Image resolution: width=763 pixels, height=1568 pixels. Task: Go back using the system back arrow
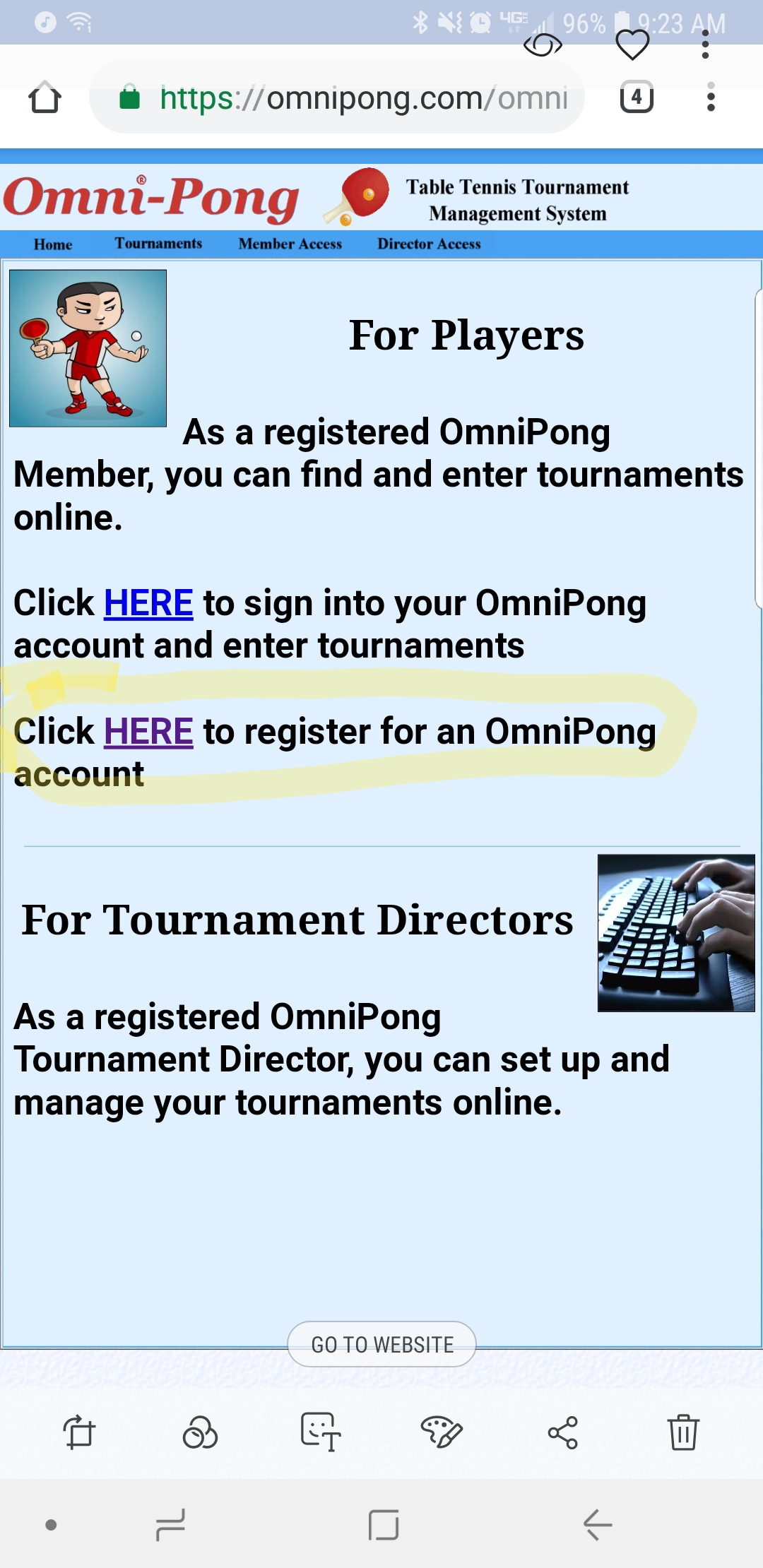click(x=597, y=1525)
